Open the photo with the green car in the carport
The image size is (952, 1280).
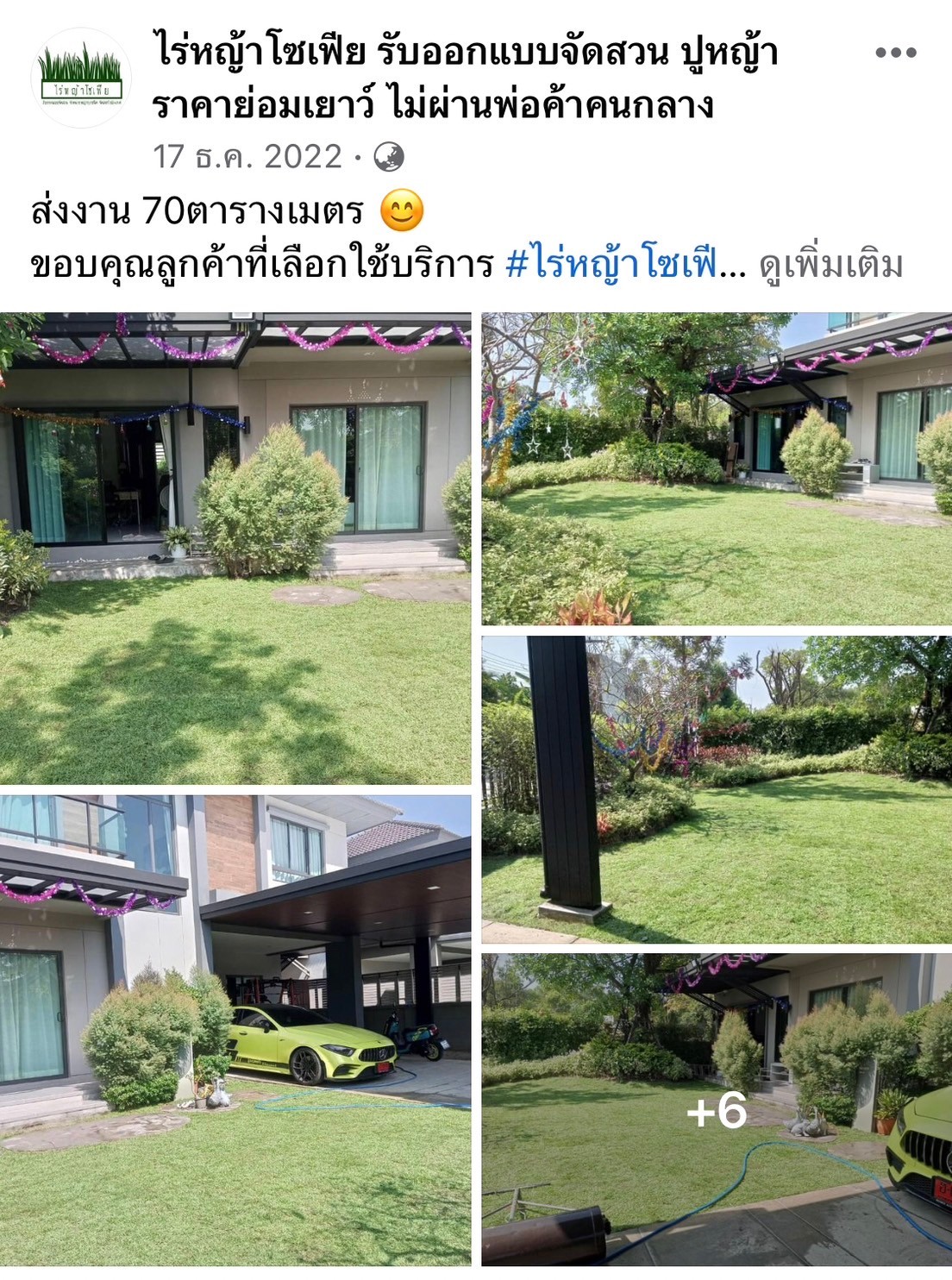point(235,1030)
